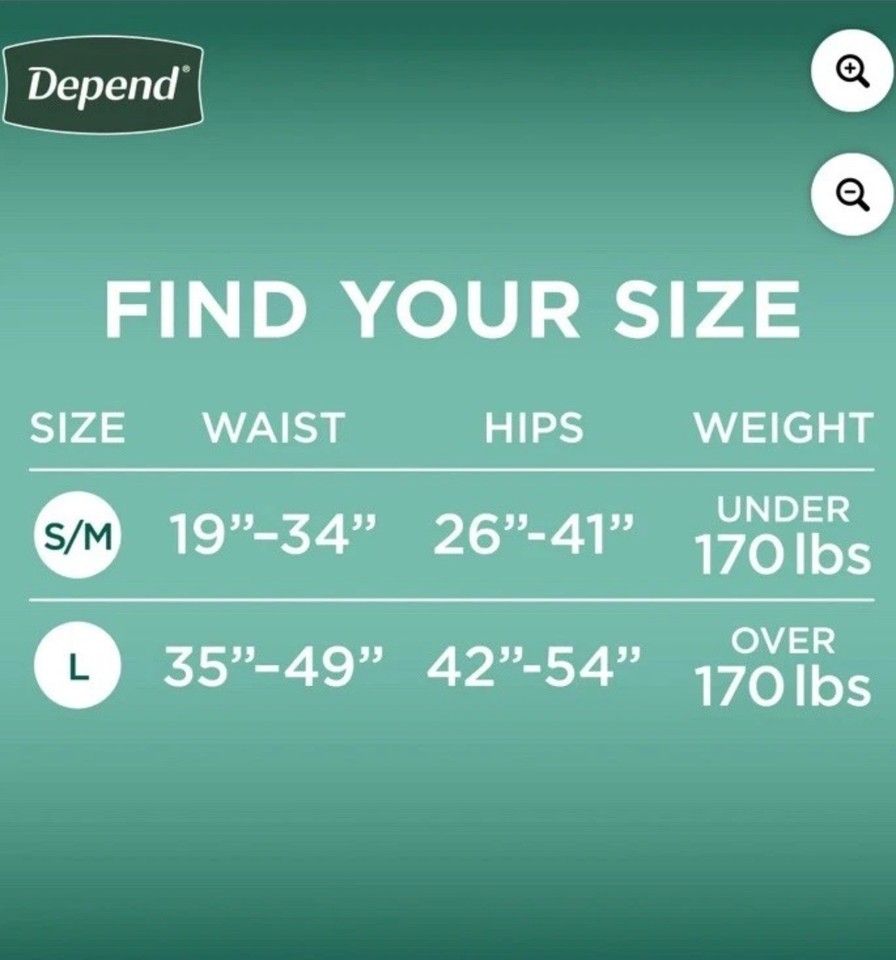The image size is (896, 960).
Task: Expand the WEIGHT column header
Action: point(788,428)
